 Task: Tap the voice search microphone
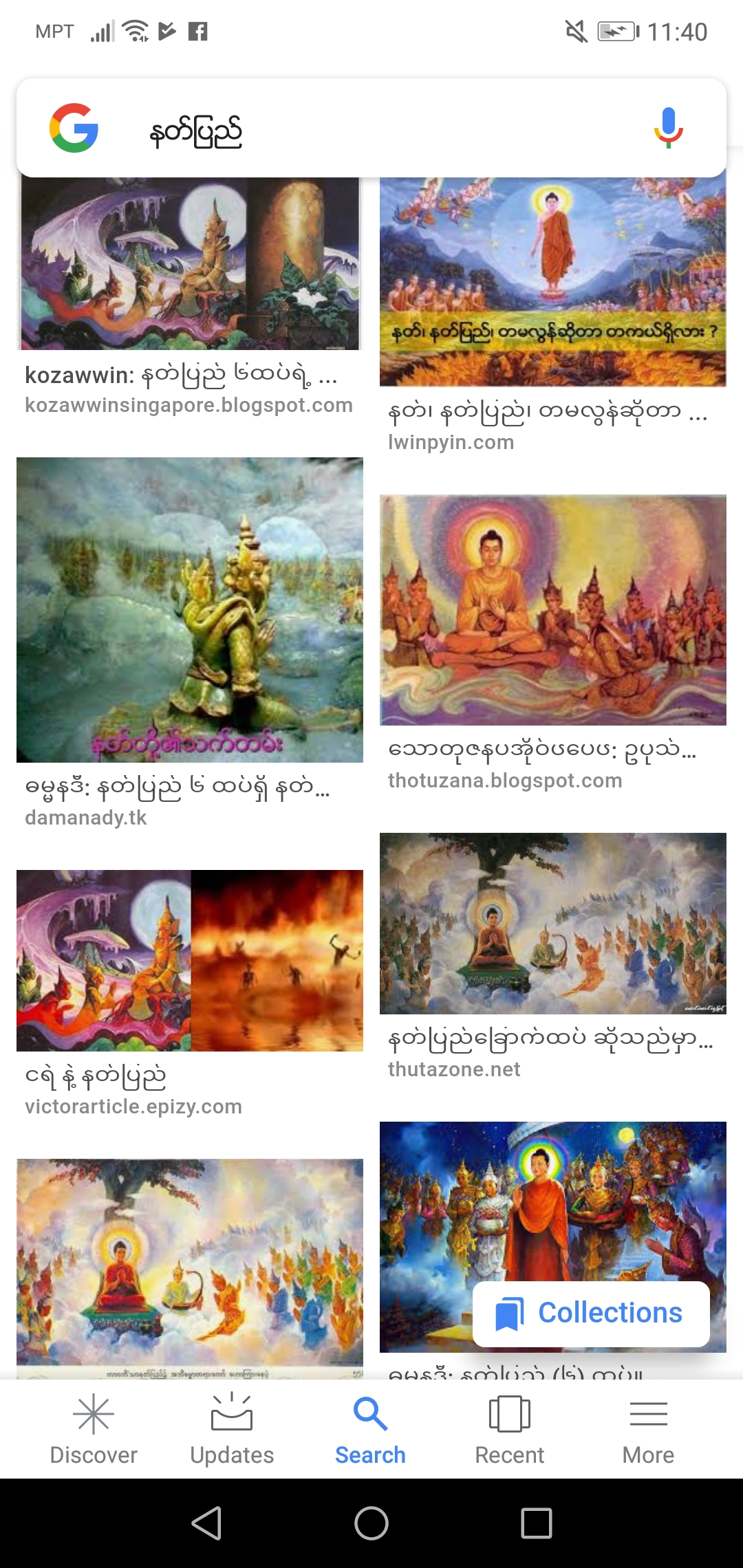point(667,128)
